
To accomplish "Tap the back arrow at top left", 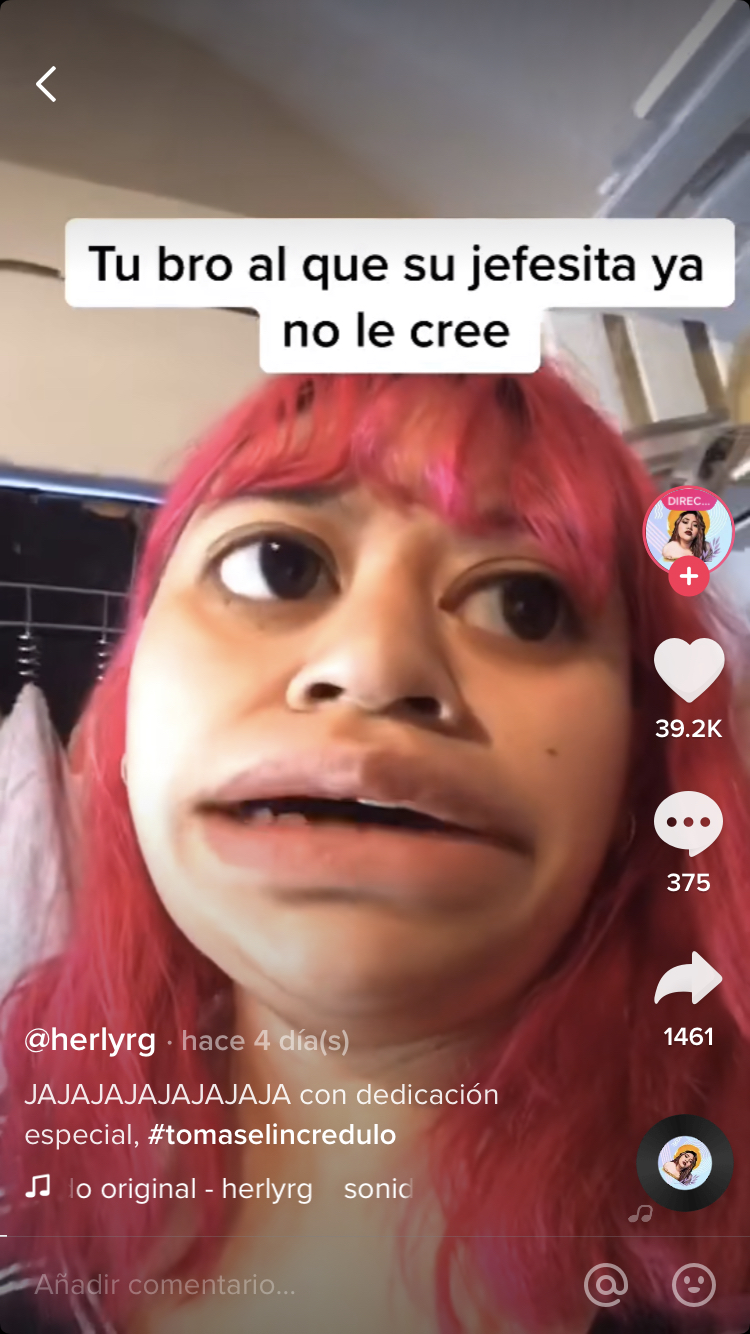I will point(45,84).
